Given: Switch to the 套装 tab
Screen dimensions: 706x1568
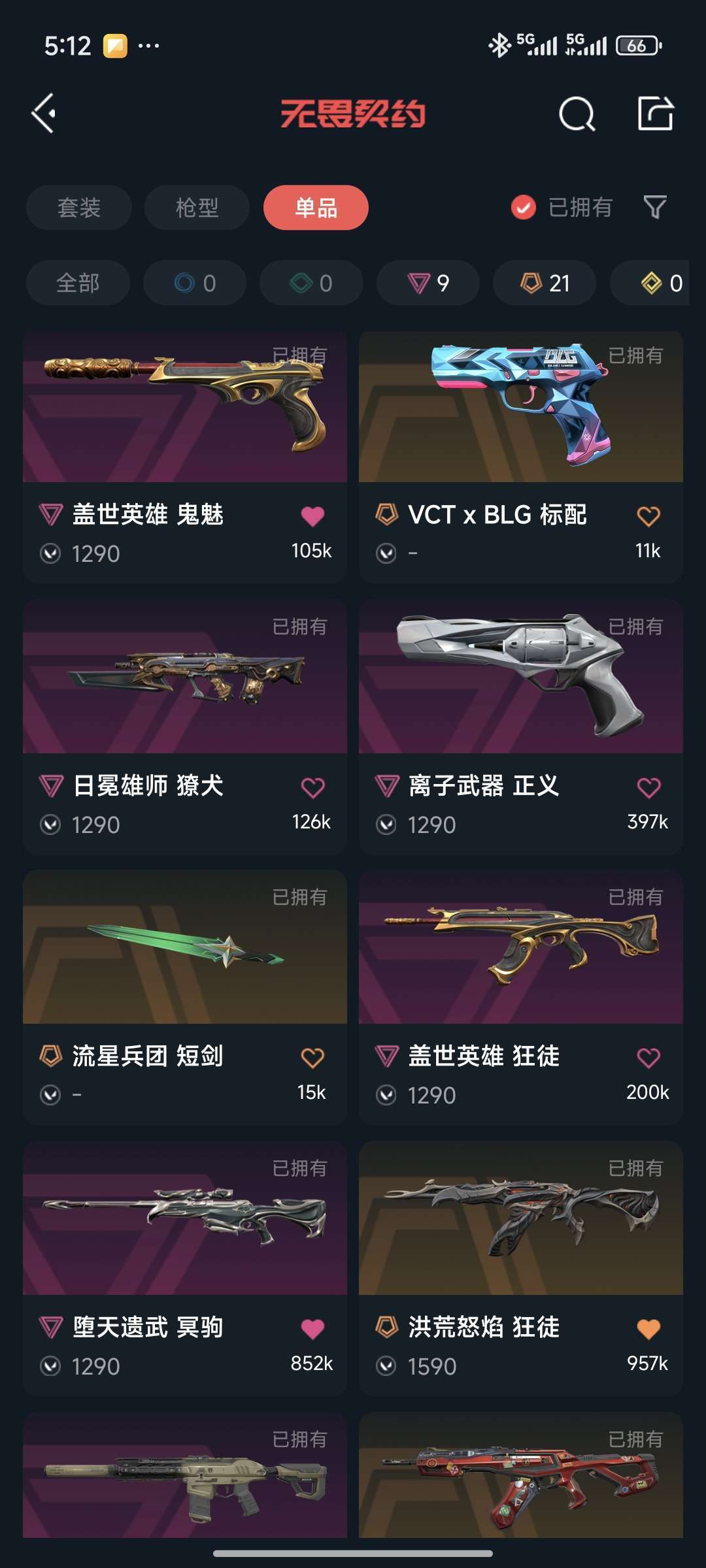Looking at the screenshot, I should click(x=79, y=208).
